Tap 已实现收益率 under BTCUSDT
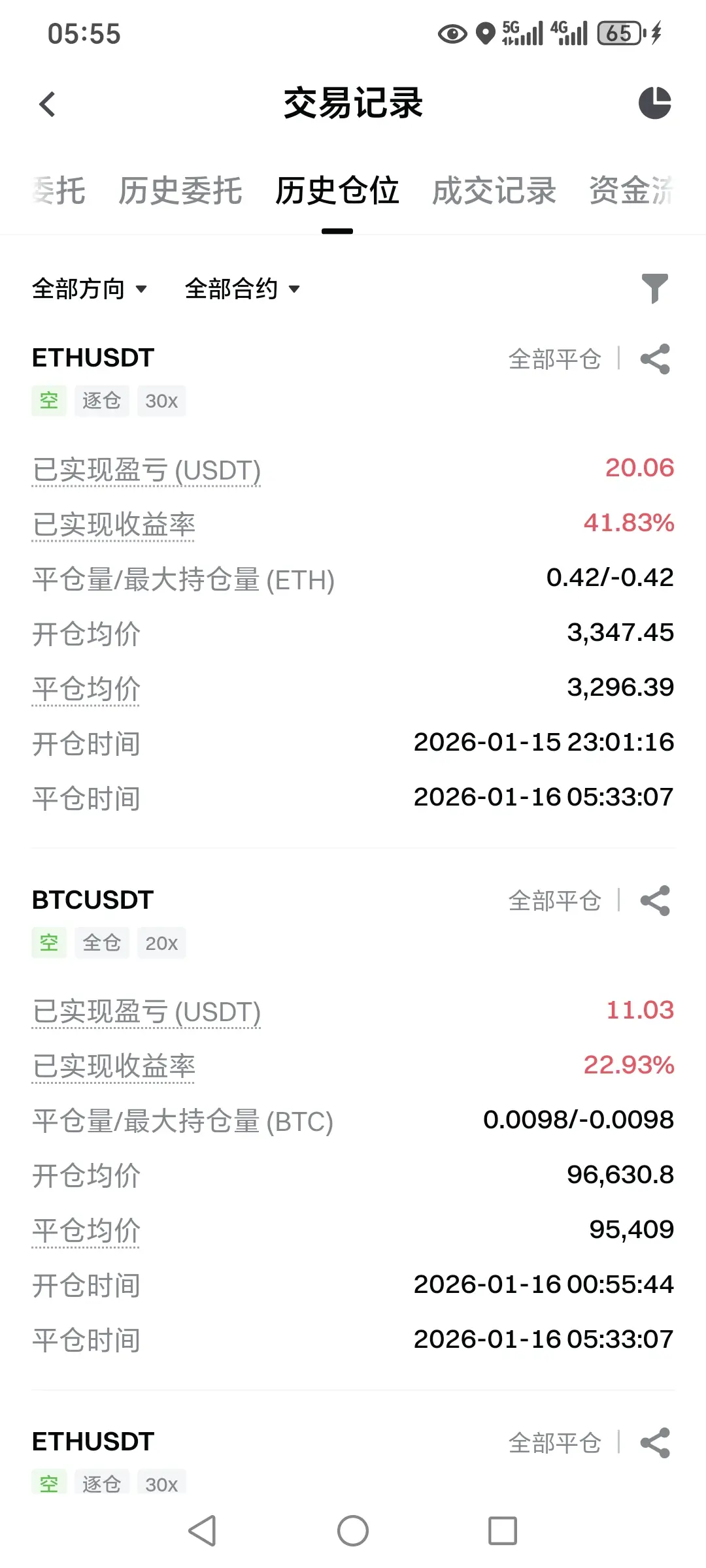This screenshot has width=706, height=1568. [114, 1066]
